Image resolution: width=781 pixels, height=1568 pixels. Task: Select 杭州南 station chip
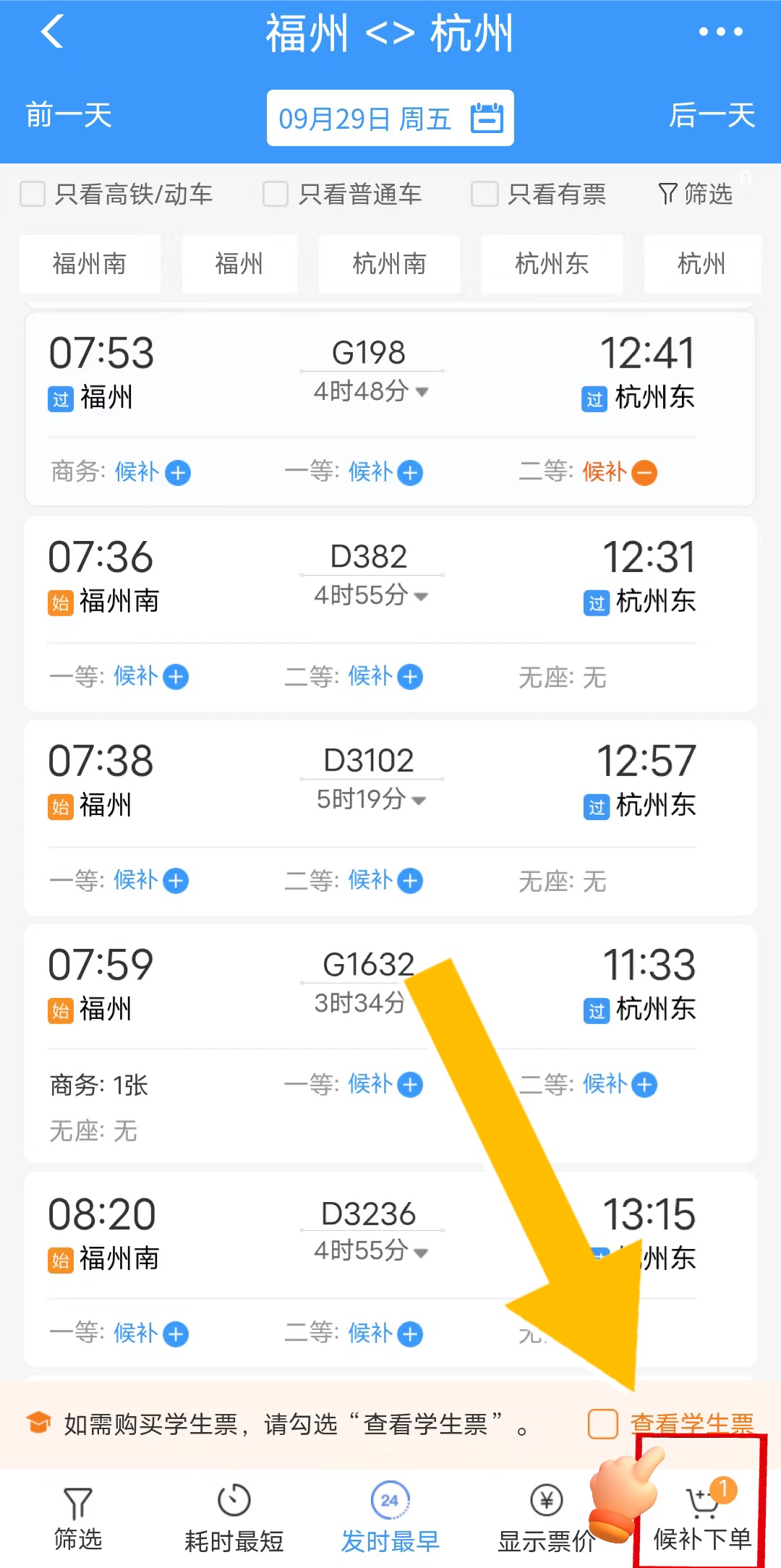389,264
